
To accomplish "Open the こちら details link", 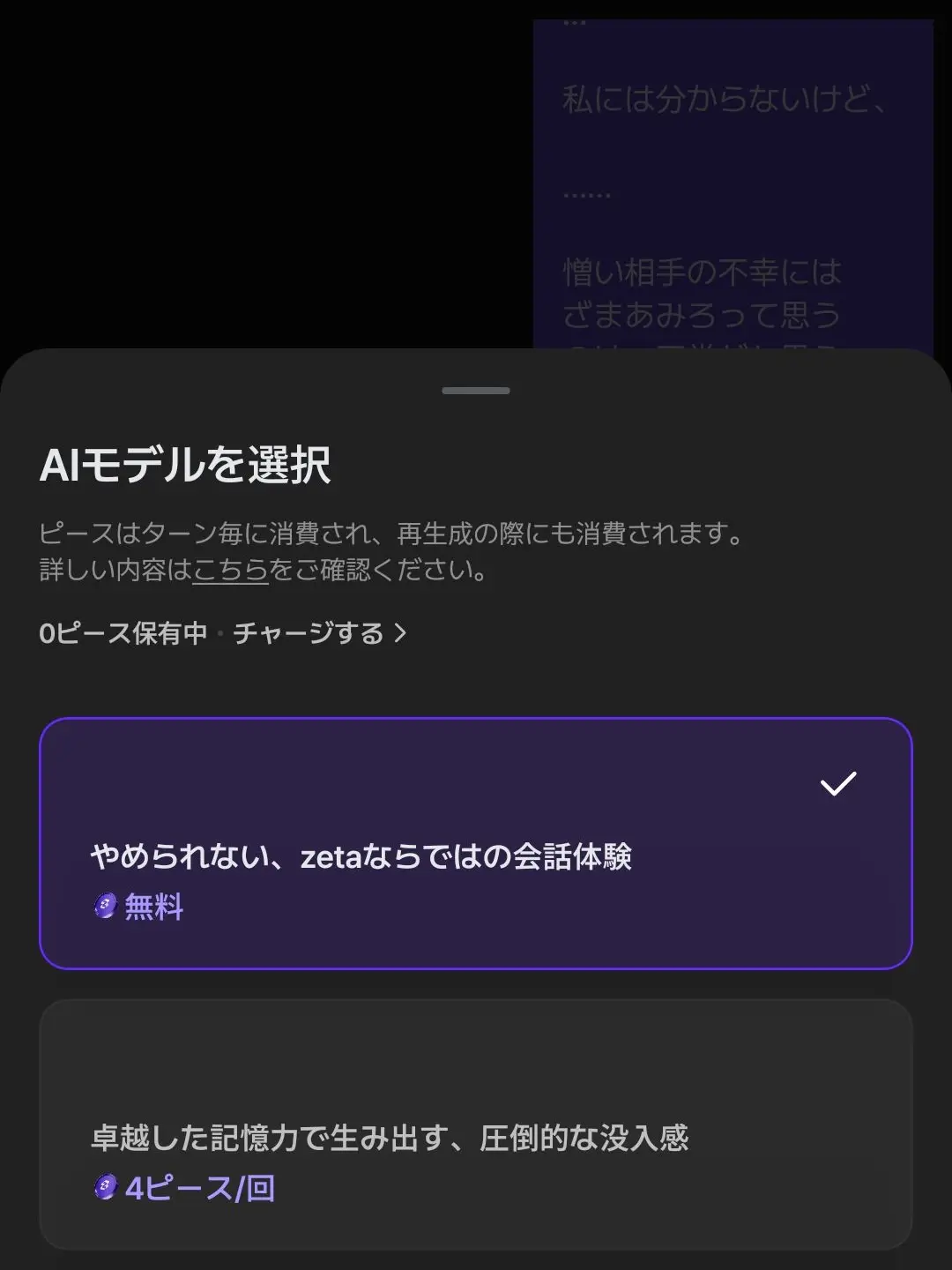I will point(230,571).
